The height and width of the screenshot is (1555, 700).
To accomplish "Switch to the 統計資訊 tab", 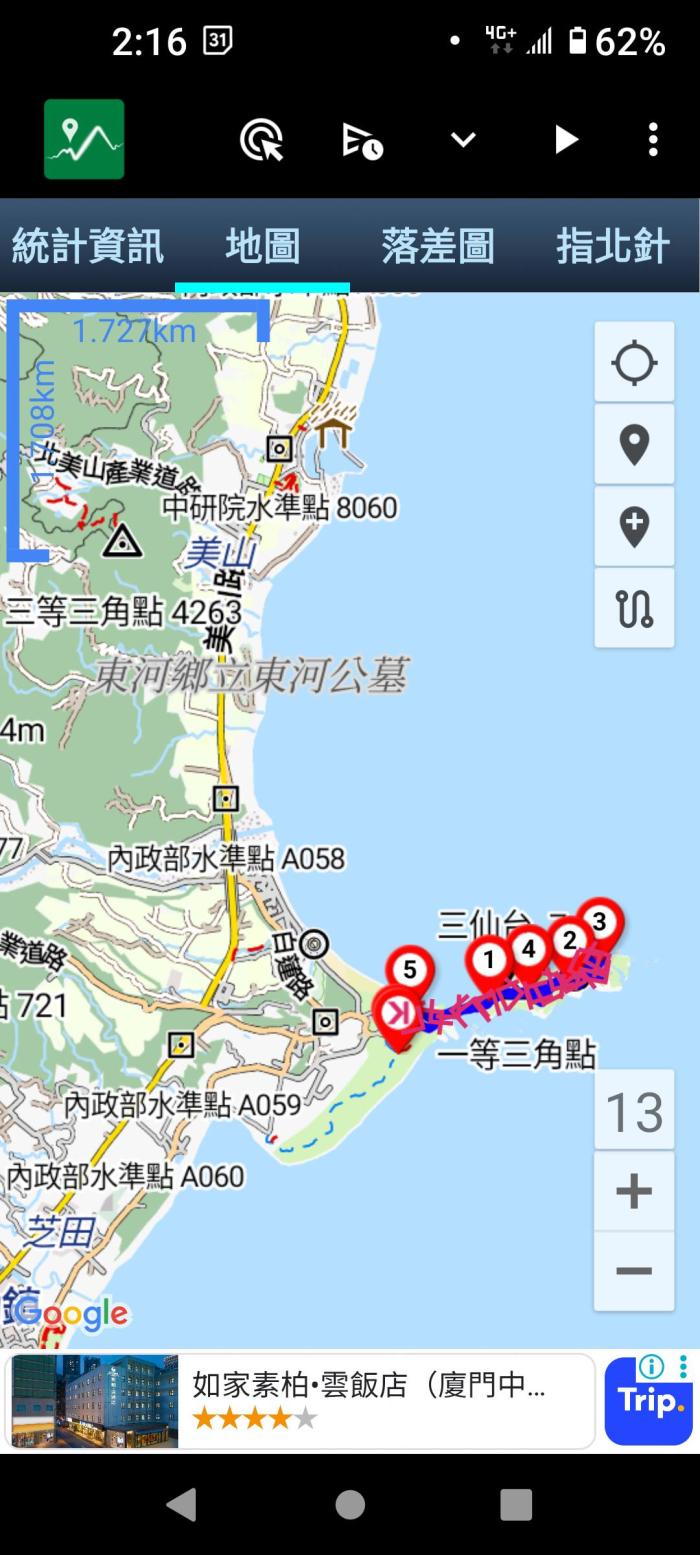I will (88, 246).
